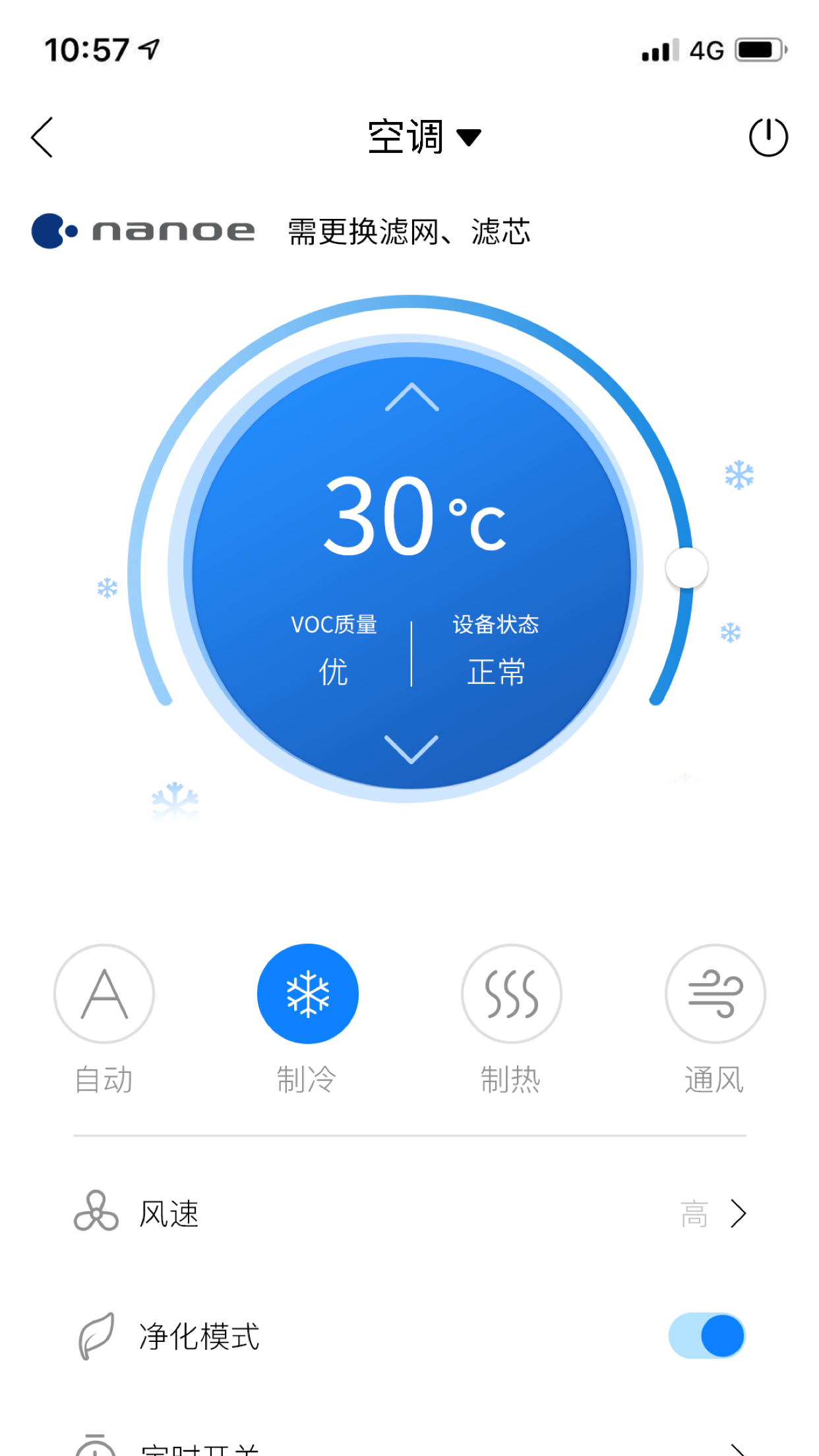Screen dimensions: 819x1456
Task: Tap the leaf icon beside 净化模式
Action: click(96, 1339)
